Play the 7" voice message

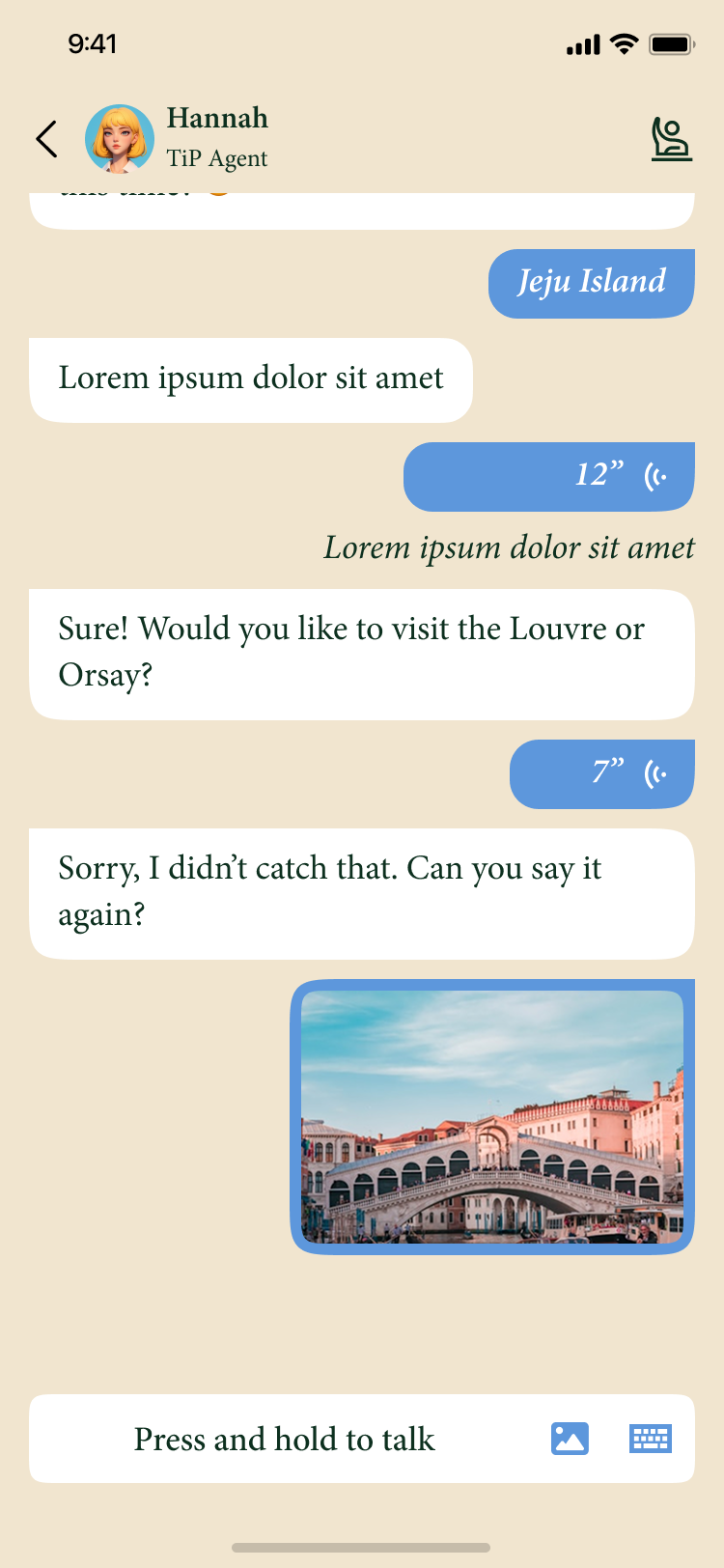point(601,773)
